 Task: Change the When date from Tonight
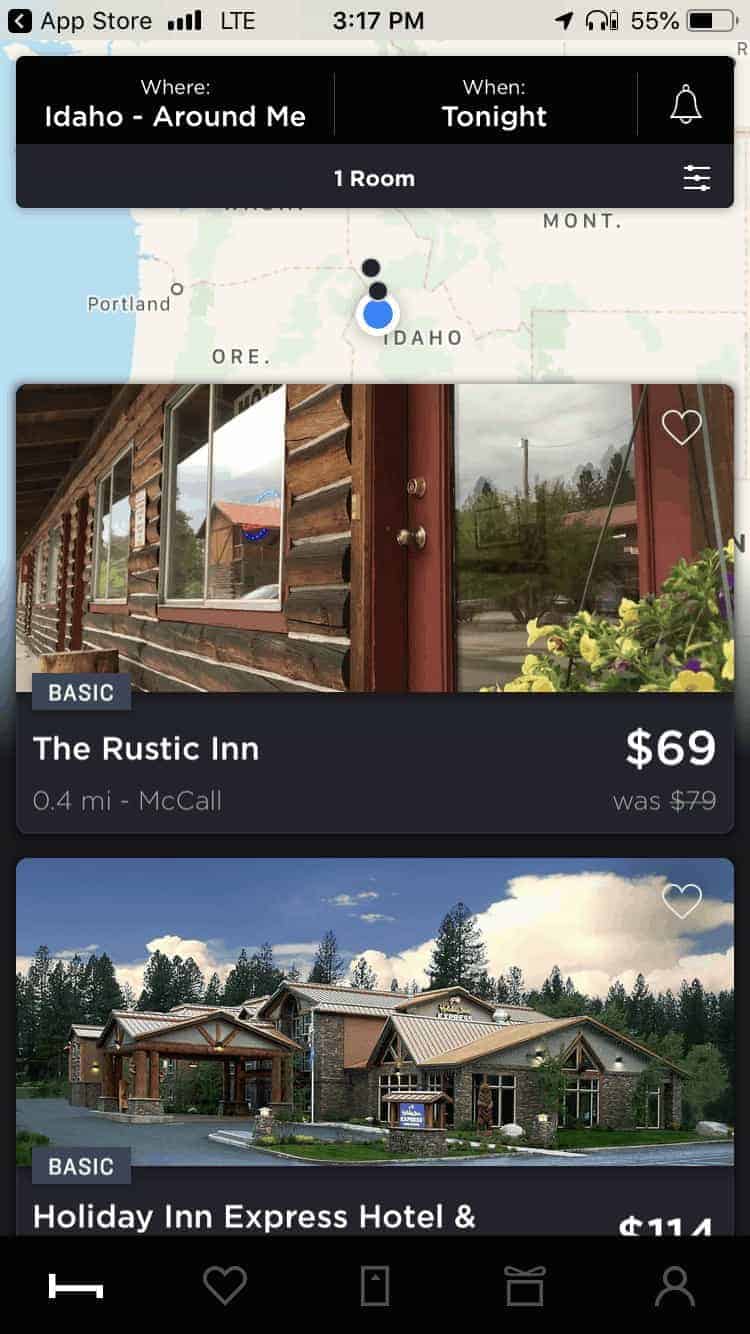(x=494, y=102)
